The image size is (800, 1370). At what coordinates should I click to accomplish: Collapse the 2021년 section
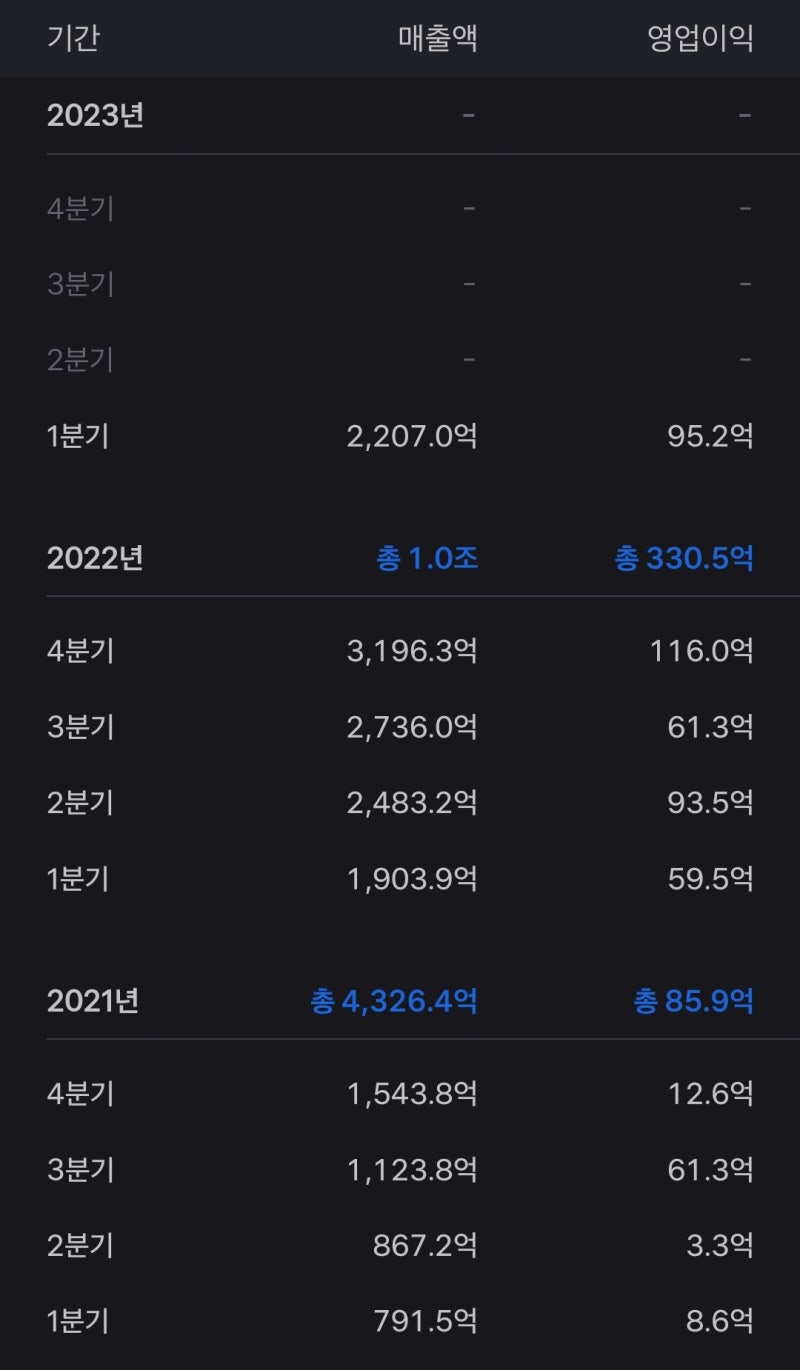tap(96, 1001)
